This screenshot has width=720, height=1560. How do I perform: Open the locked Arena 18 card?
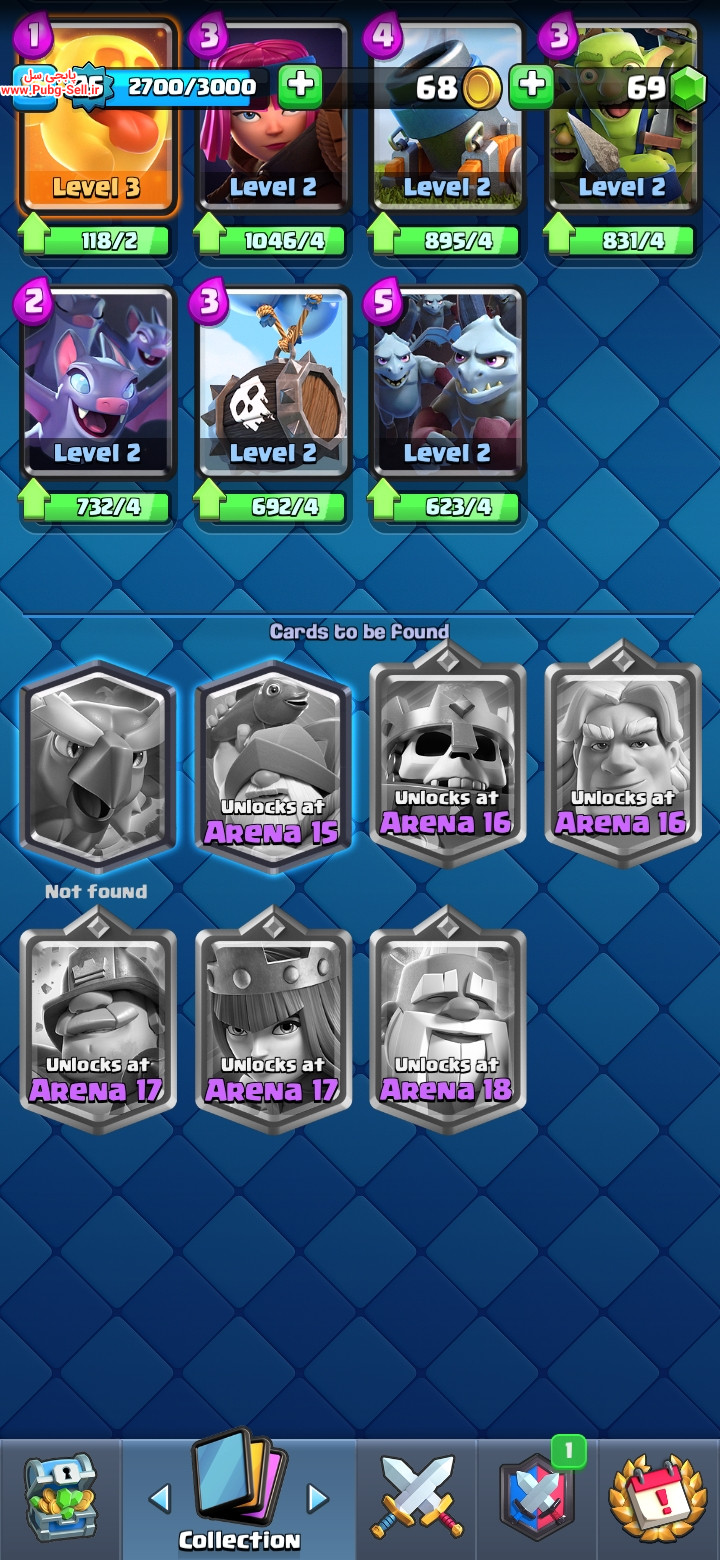[448, 1020]
